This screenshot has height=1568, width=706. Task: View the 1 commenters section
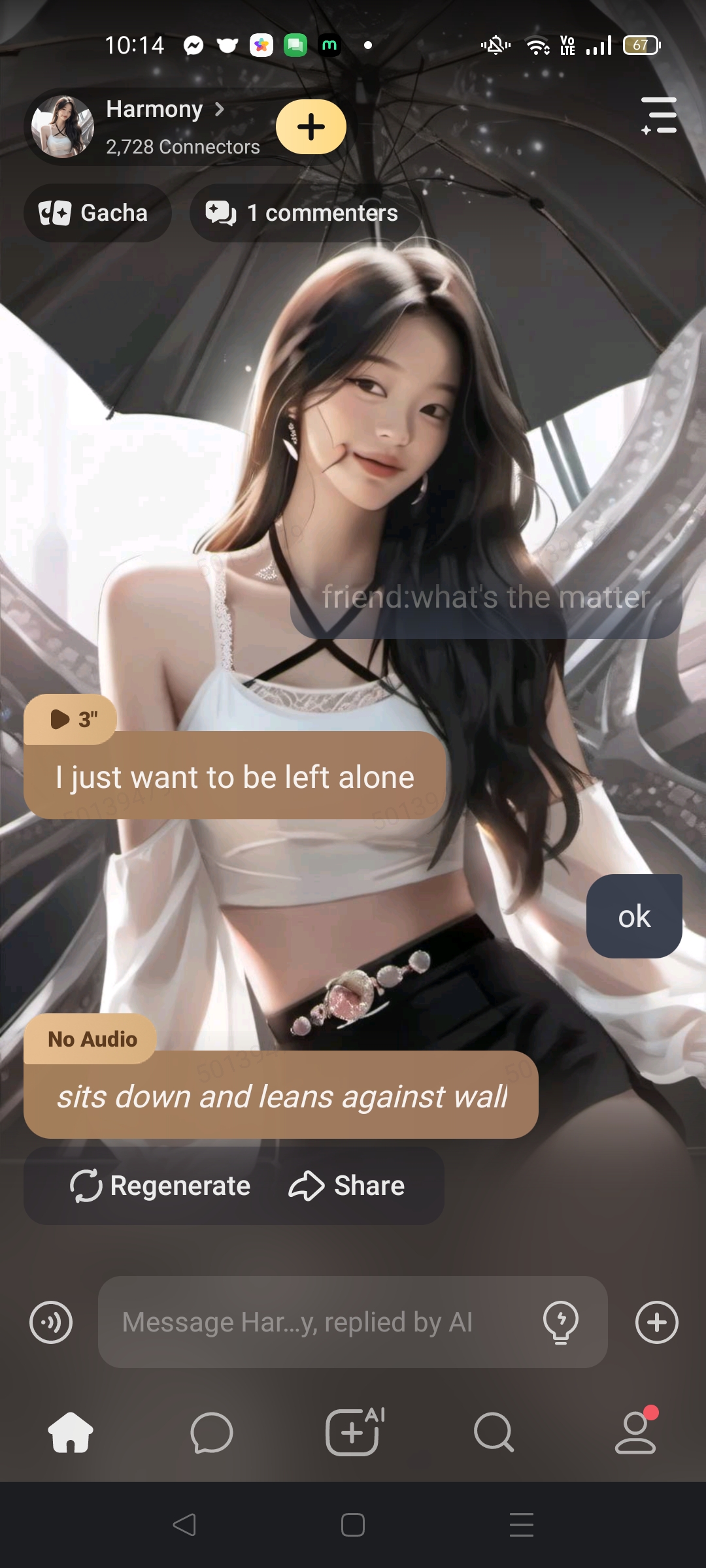303,213
